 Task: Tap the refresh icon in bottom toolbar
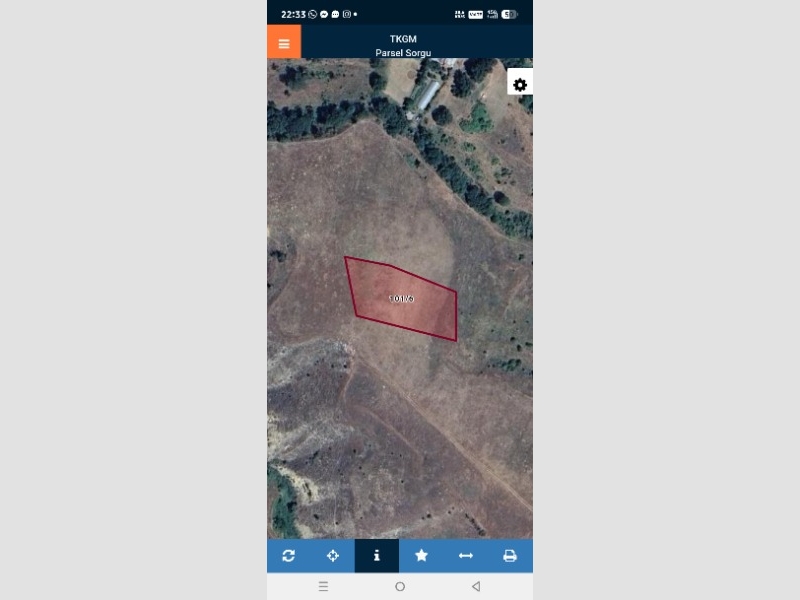pos(289,556)
